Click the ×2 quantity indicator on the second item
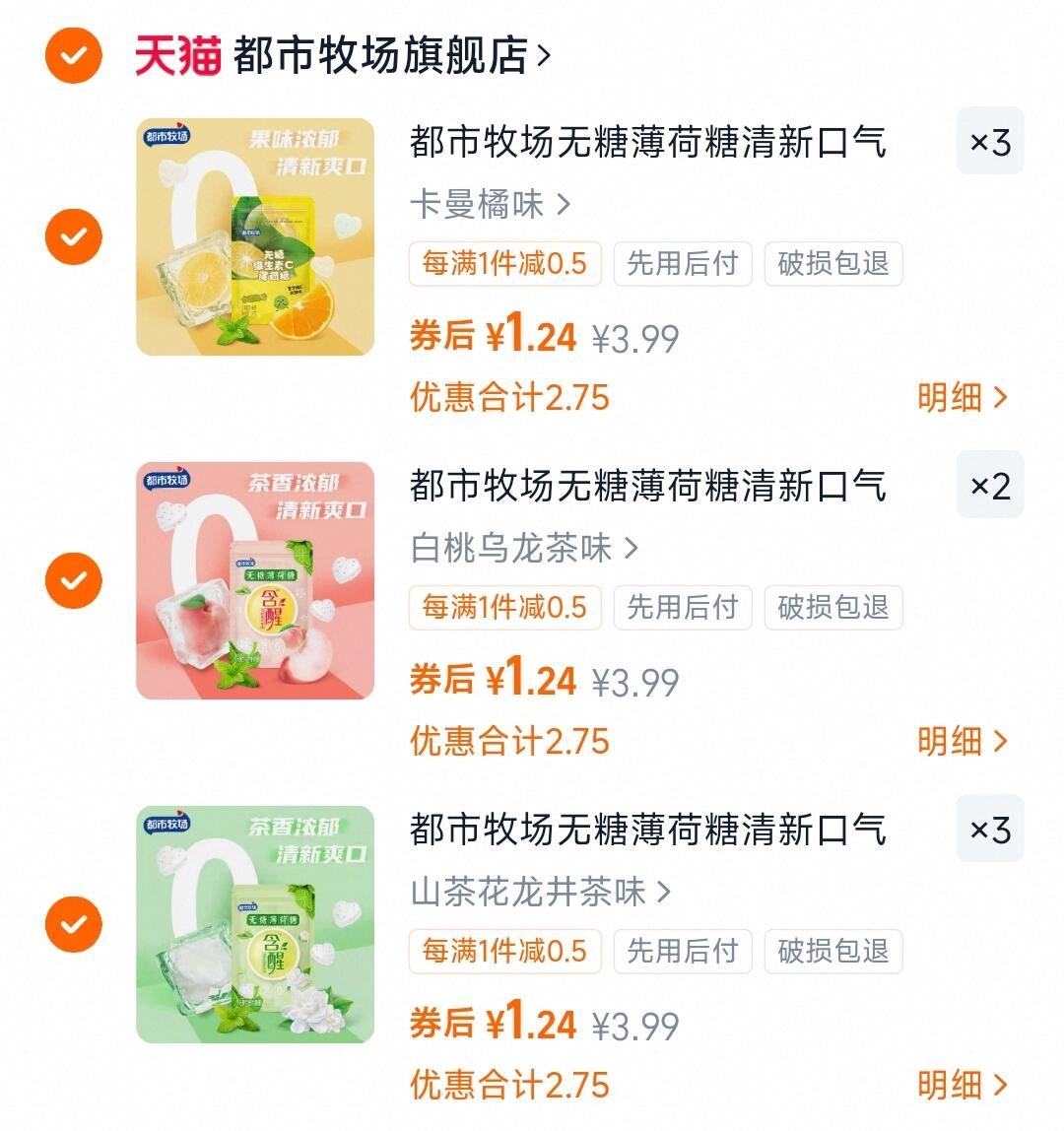The height and width of the screenshot is (1131, 1064). pos(990,485)
